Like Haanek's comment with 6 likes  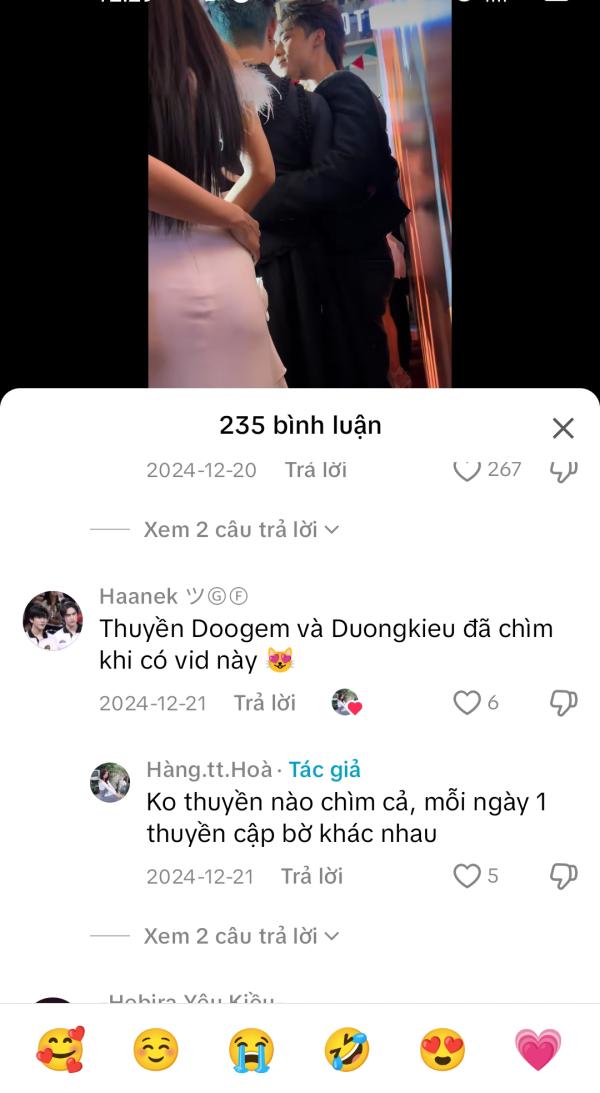pyautogui.click(x=467, y=703)
